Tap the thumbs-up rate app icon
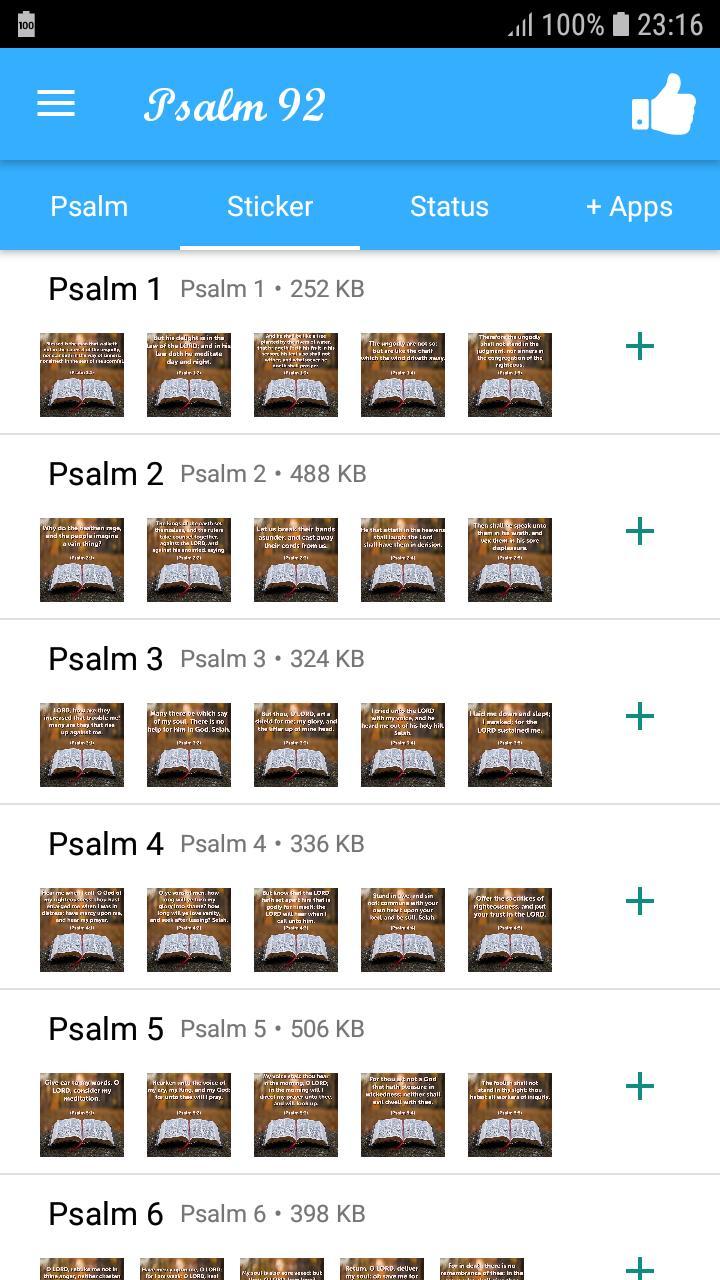The width and height of the screenshot is (720, 1280). pos(662,103)
